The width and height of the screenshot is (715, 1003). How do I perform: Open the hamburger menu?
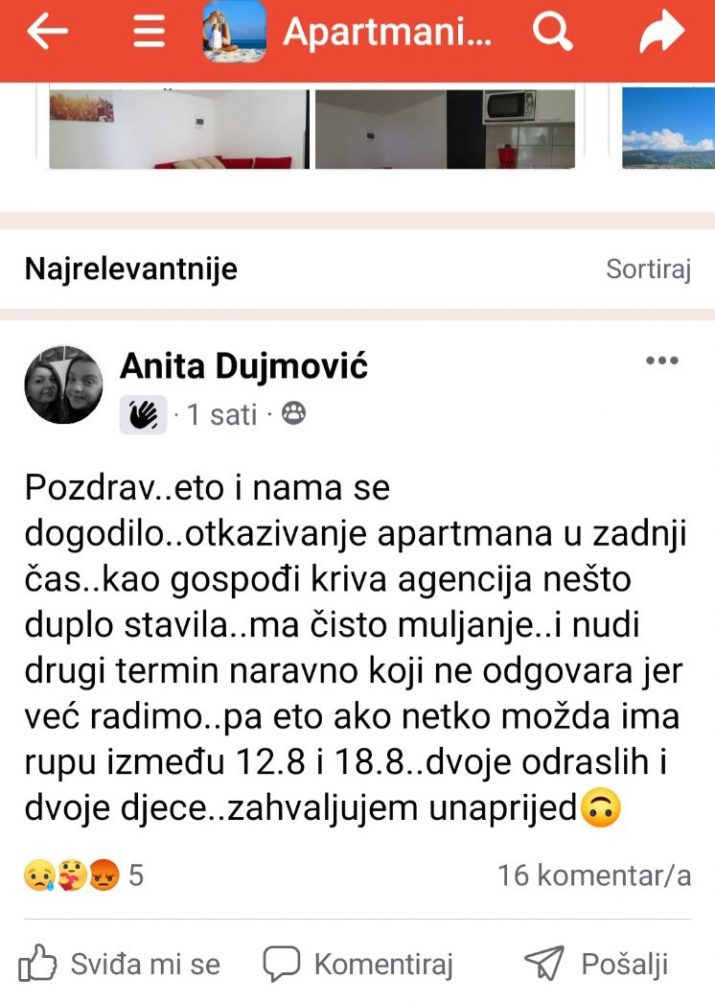(149, 33)
